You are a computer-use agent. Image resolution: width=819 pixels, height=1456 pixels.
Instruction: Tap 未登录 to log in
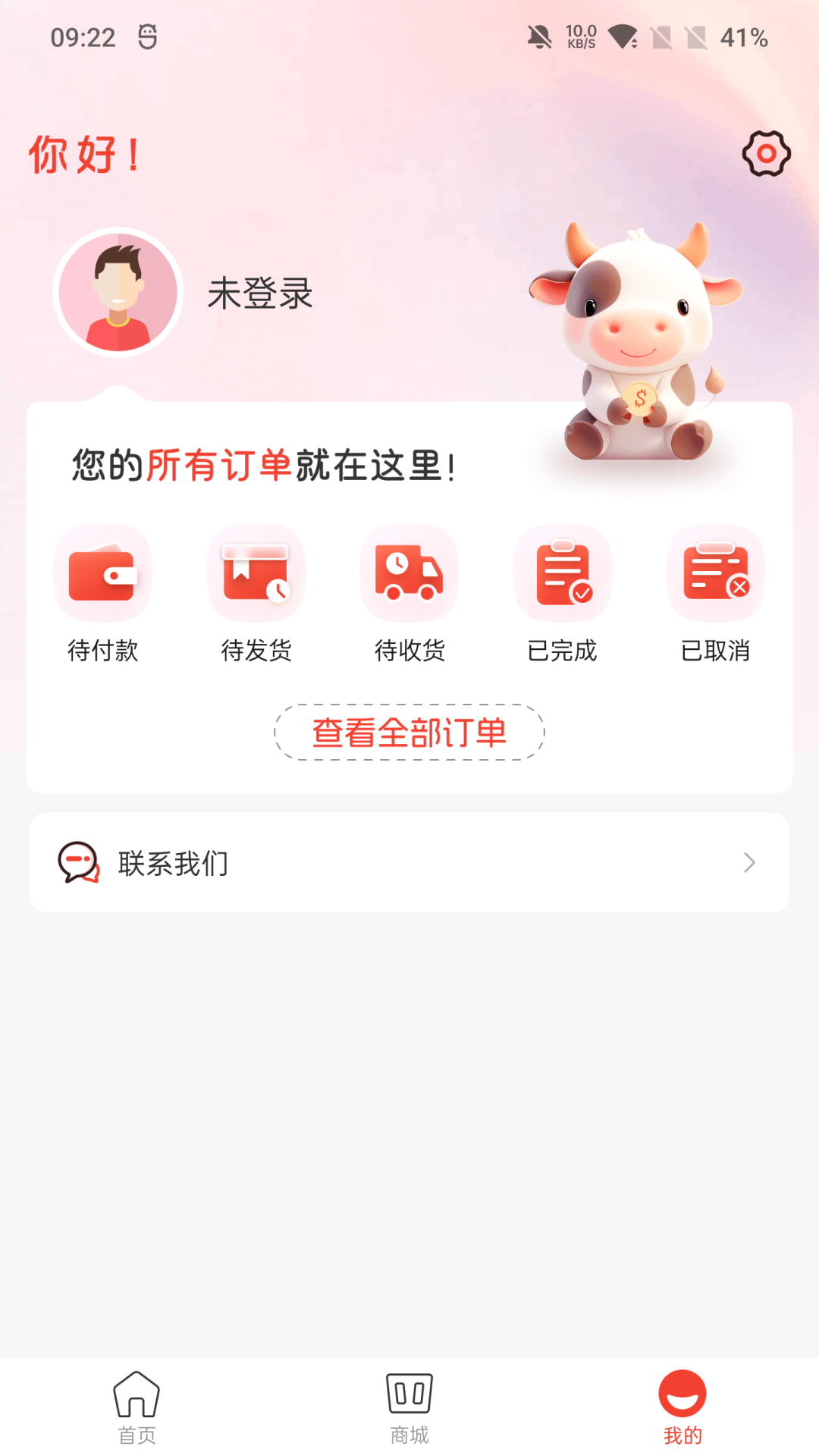[260, 293]
